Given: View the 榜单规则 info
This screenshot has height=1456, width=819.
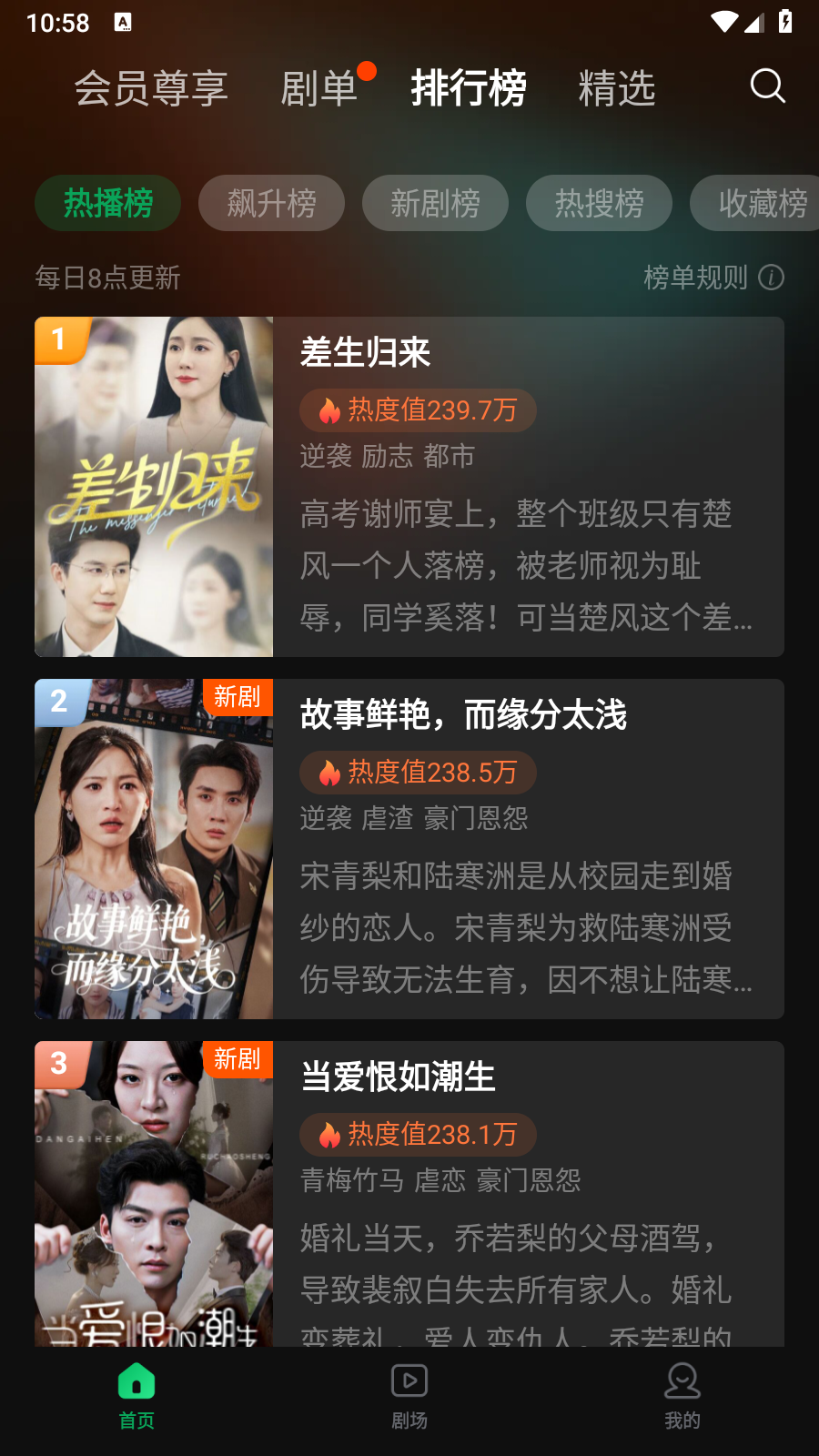Looking at the screenshot, I should [713, 278].
